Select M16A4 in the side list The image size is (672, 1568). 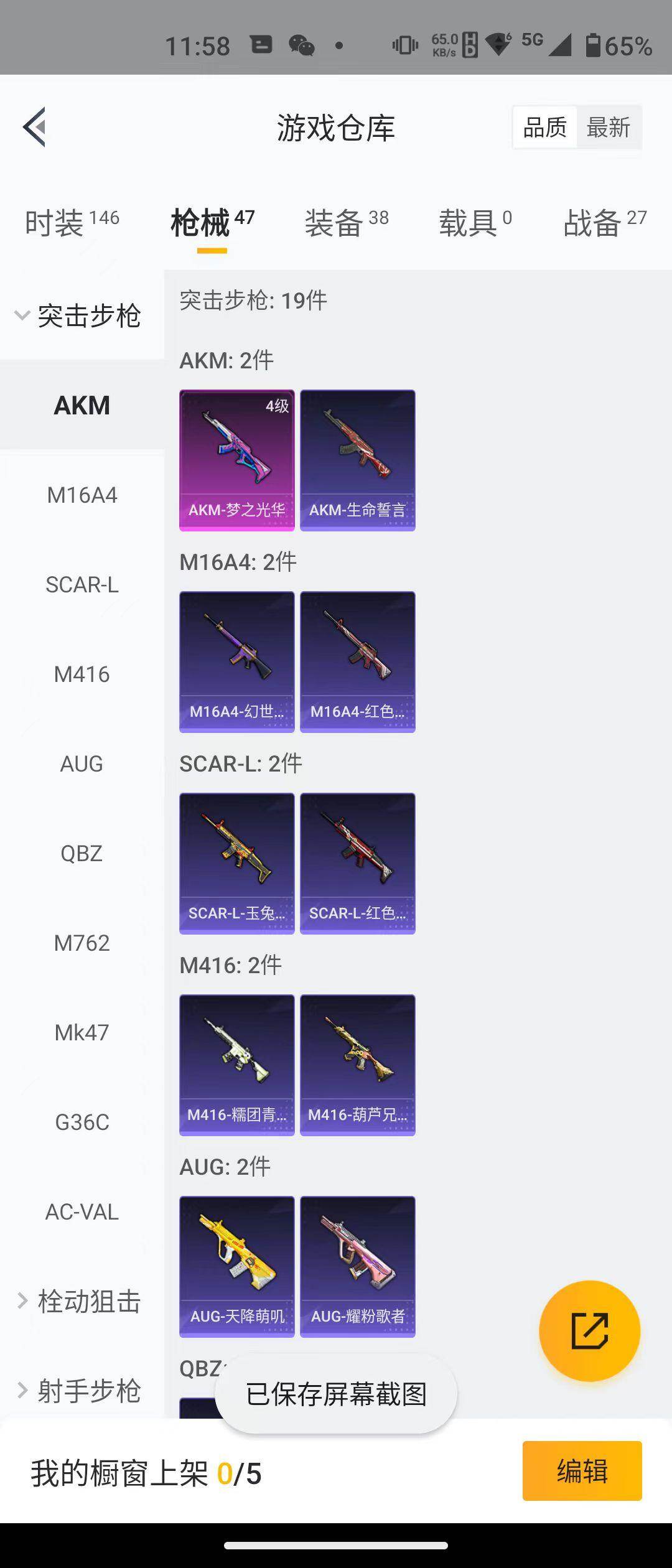point(82,495)
